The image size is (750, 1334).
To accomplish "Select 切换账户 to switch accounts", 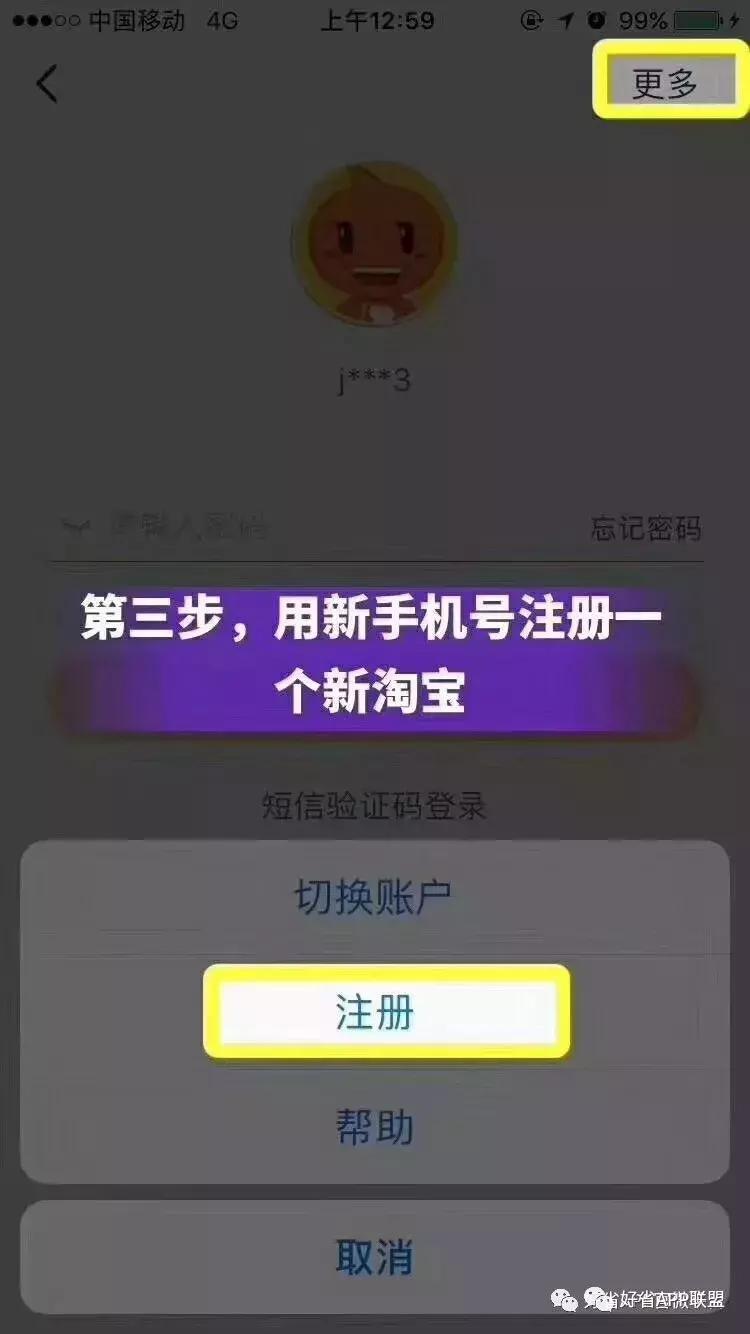I will (375, 893).
